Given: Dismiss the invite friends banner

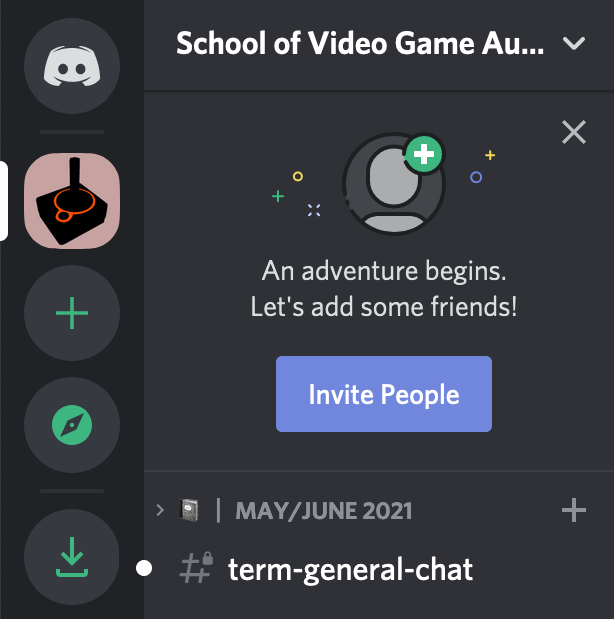Looking at the screenshot, I should click(x=574, y=132).
